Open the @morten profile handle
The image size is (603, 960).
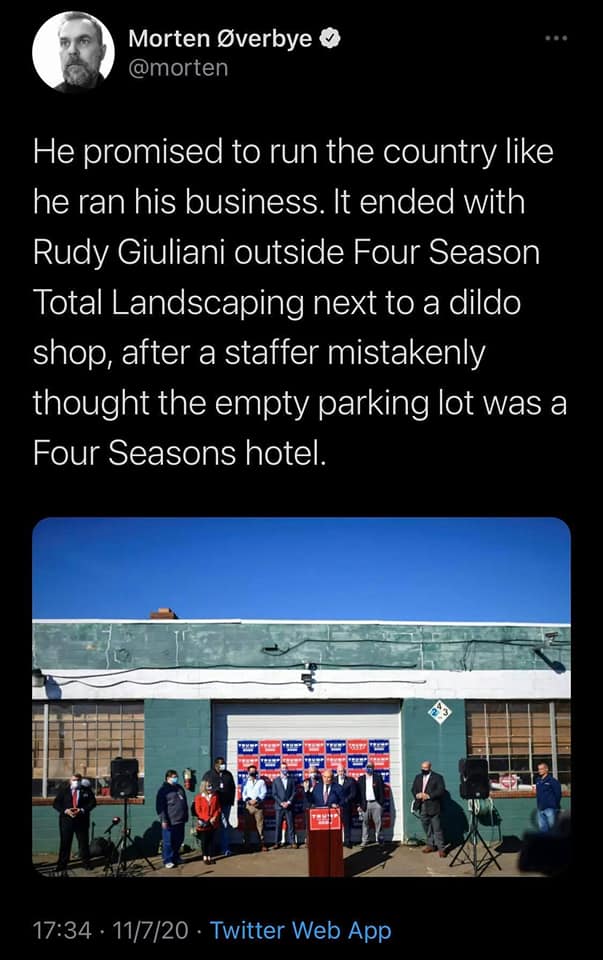click(x=178, y=68)
